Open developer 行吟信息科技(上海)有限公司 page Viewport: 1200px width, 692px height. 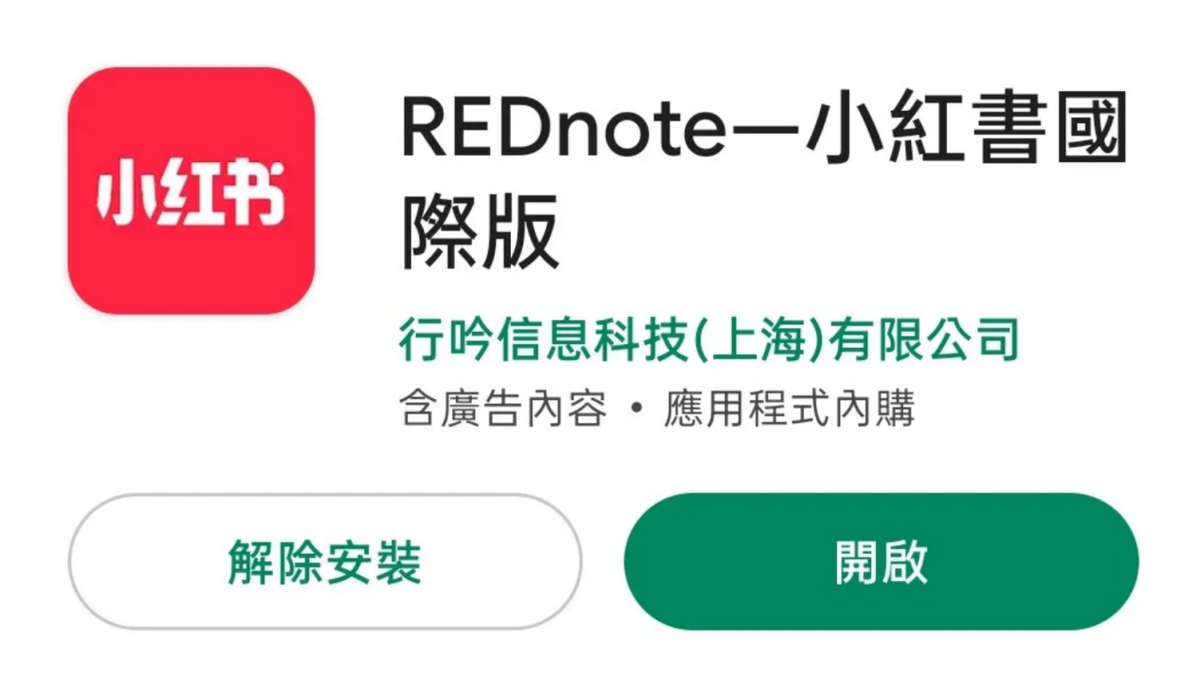(x=708, y=342)
